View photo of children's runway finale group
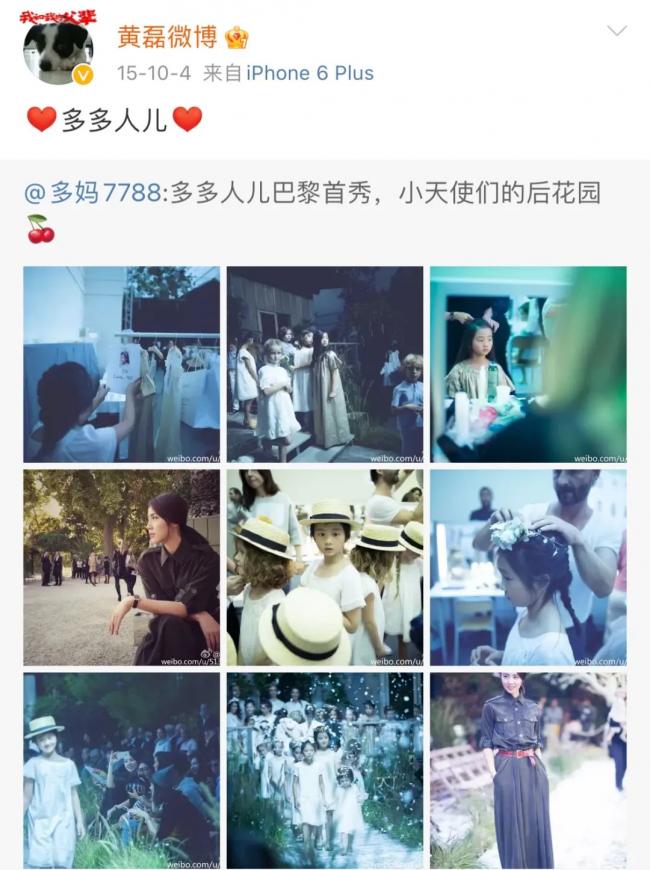 (x=324, y=770)
